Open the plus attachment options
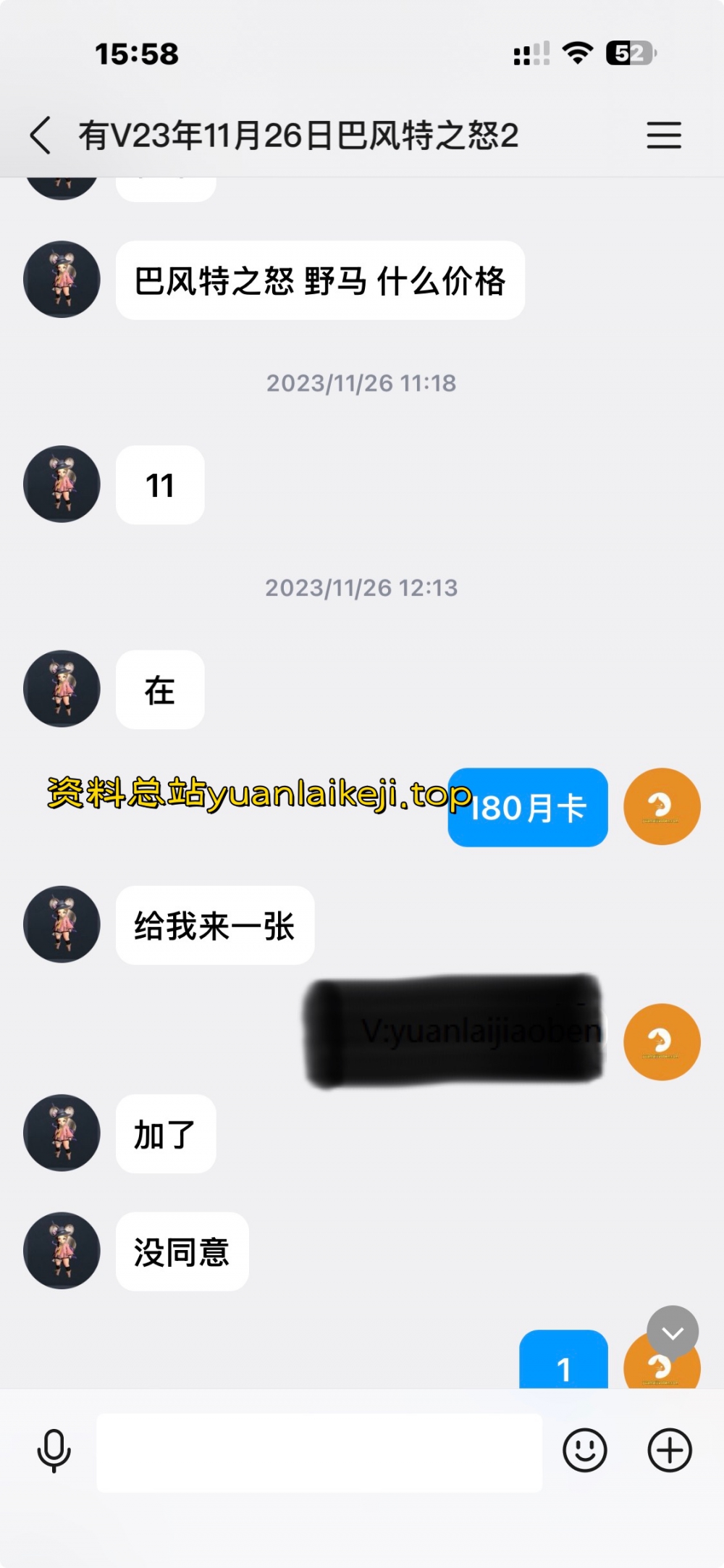 670,1451
